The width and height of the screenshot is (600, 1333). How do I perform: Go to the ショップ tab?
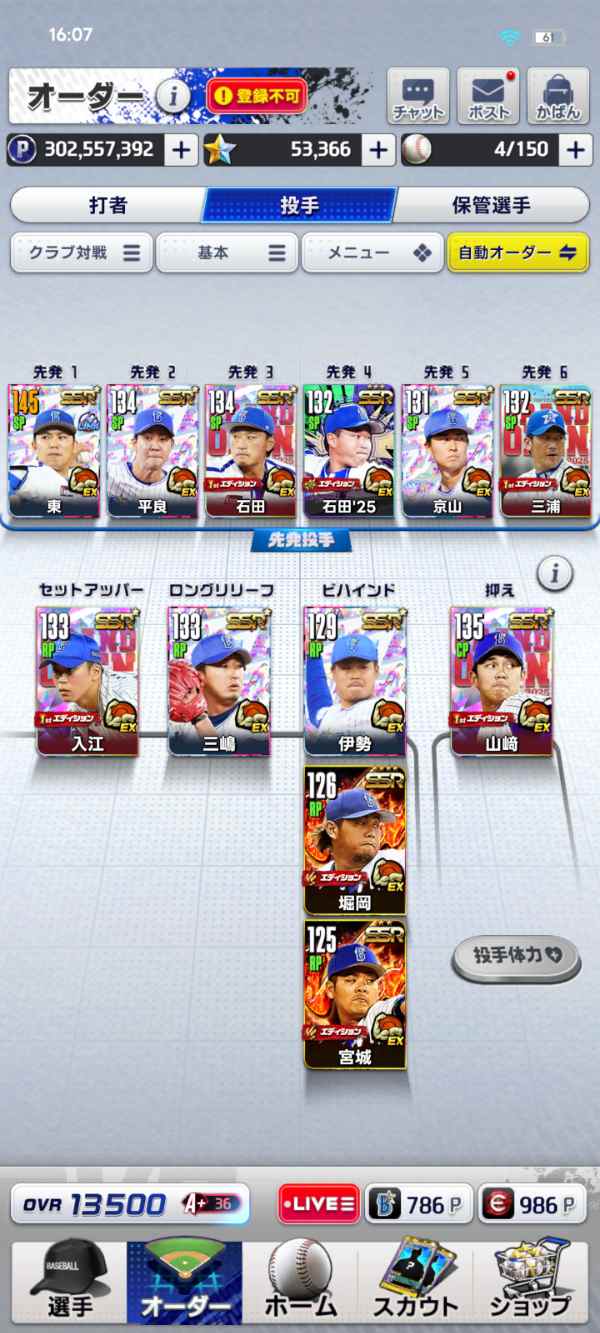click(531, 1282)
